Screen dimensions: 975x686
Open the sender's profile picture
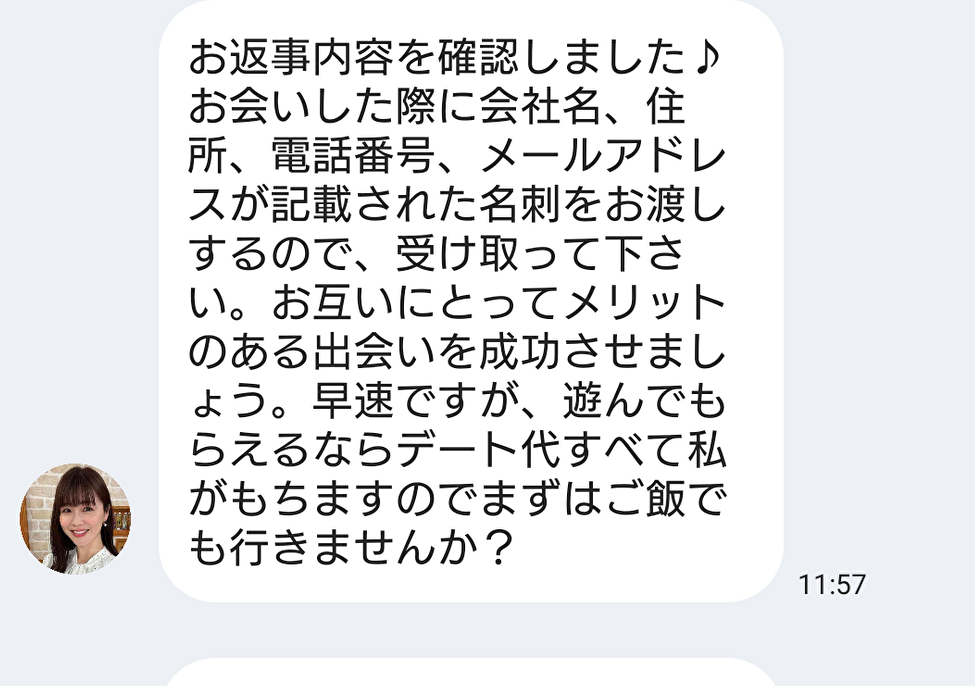click(x=75, y=518)
